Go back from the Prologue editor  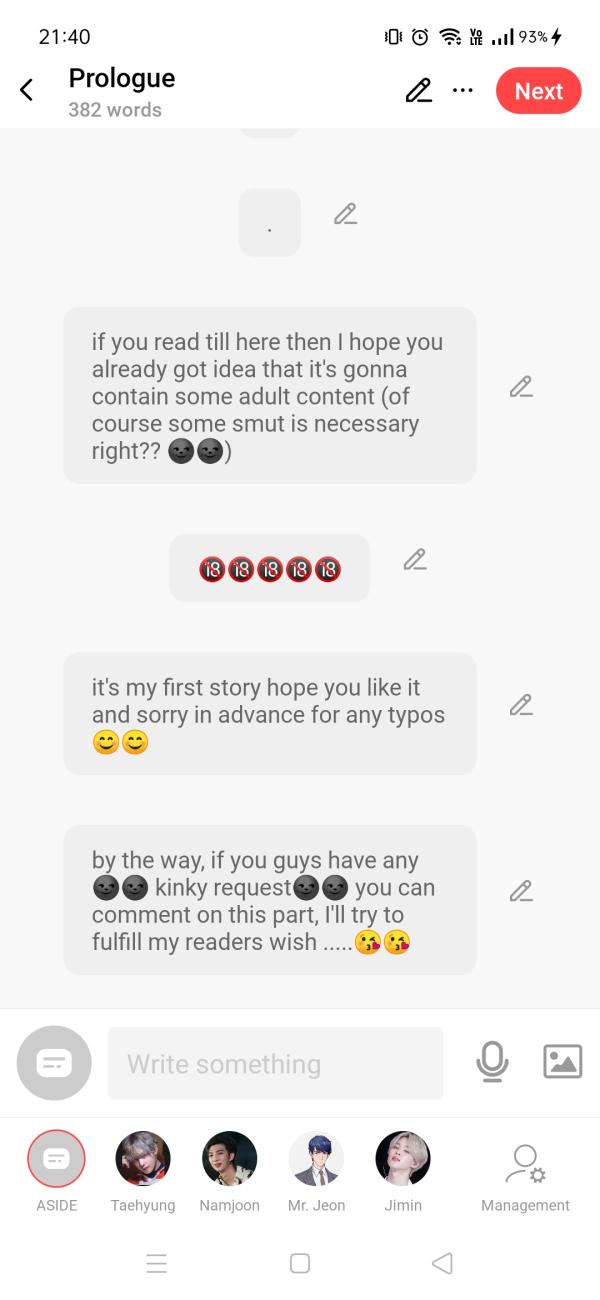(x=27, y=91)
